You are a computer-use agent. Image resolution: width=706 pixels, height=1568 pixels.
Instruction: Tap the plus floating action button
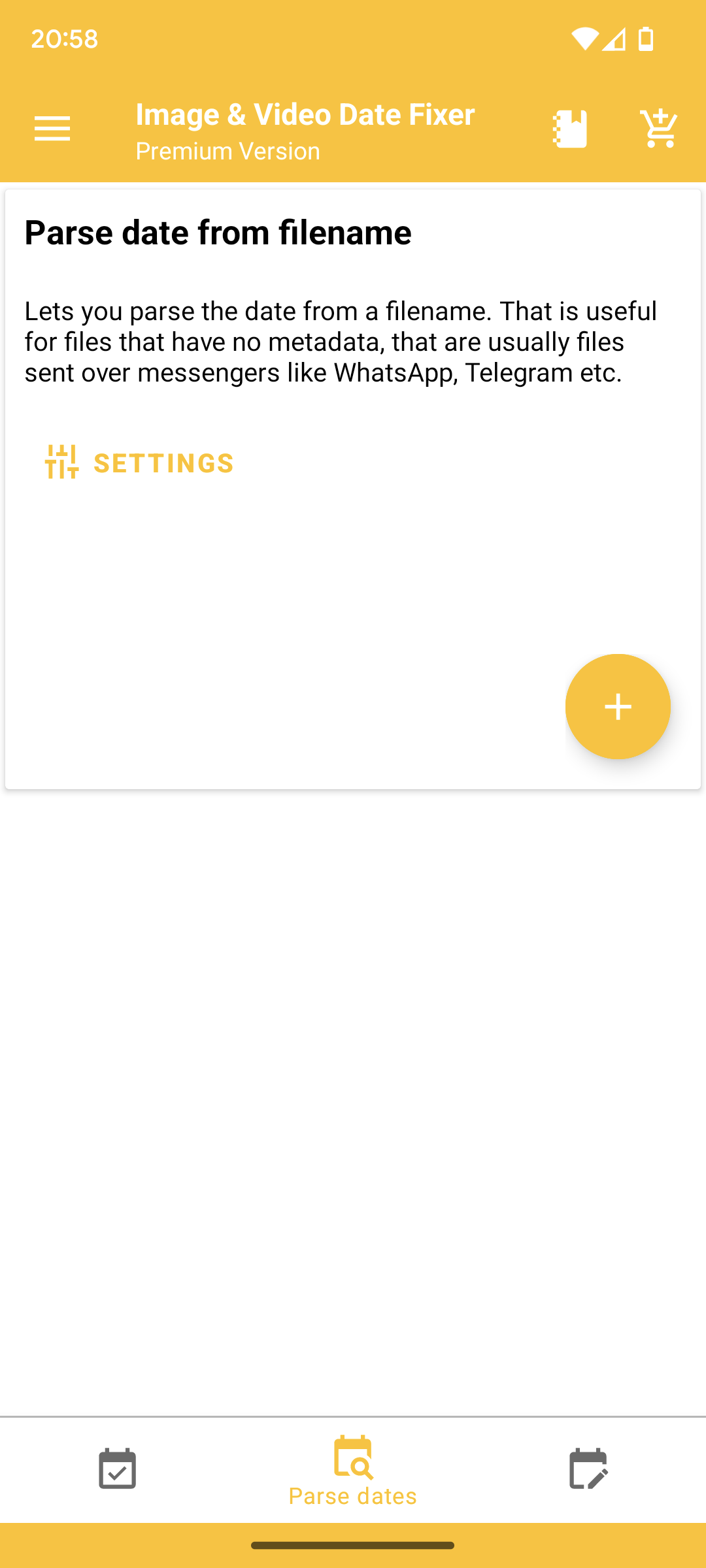tap(618, 706)
